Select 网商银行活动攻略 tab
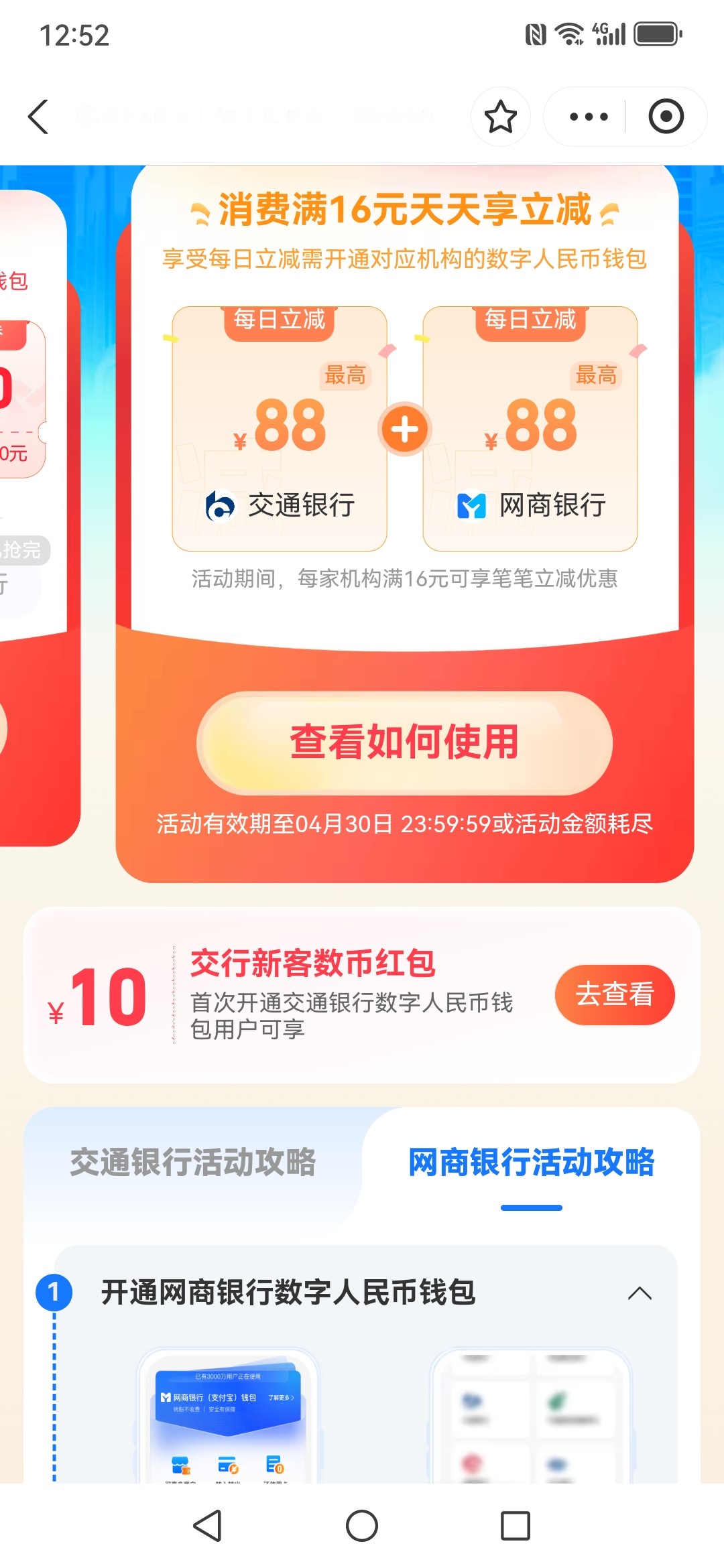The height and width of the screenshot is (1568, 724). point(531,1163)
